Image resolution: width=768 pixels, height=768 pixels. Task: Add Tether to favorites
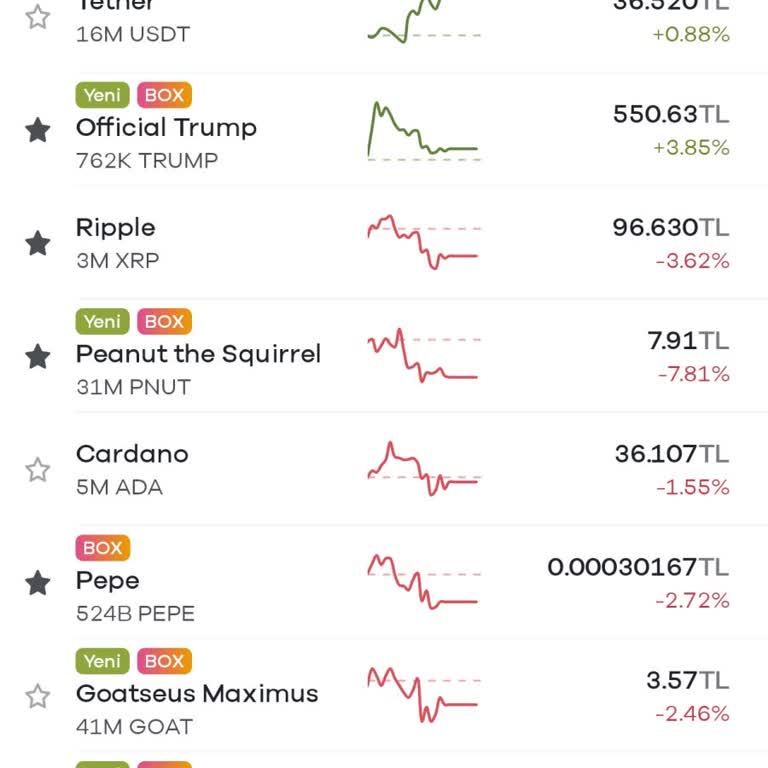[38, 17]
